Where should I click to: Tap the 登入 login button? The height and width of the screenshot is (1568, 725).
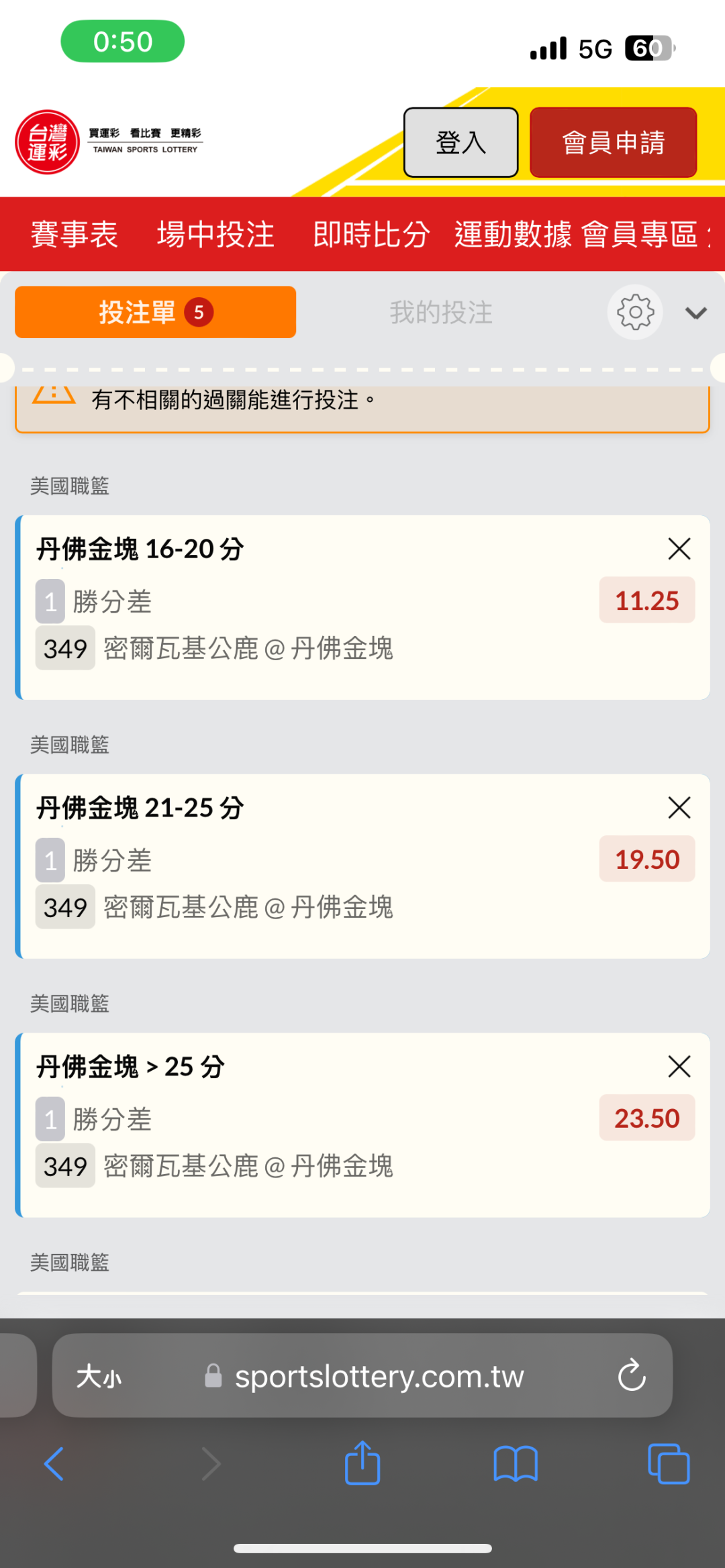click(x=461, y=142)
